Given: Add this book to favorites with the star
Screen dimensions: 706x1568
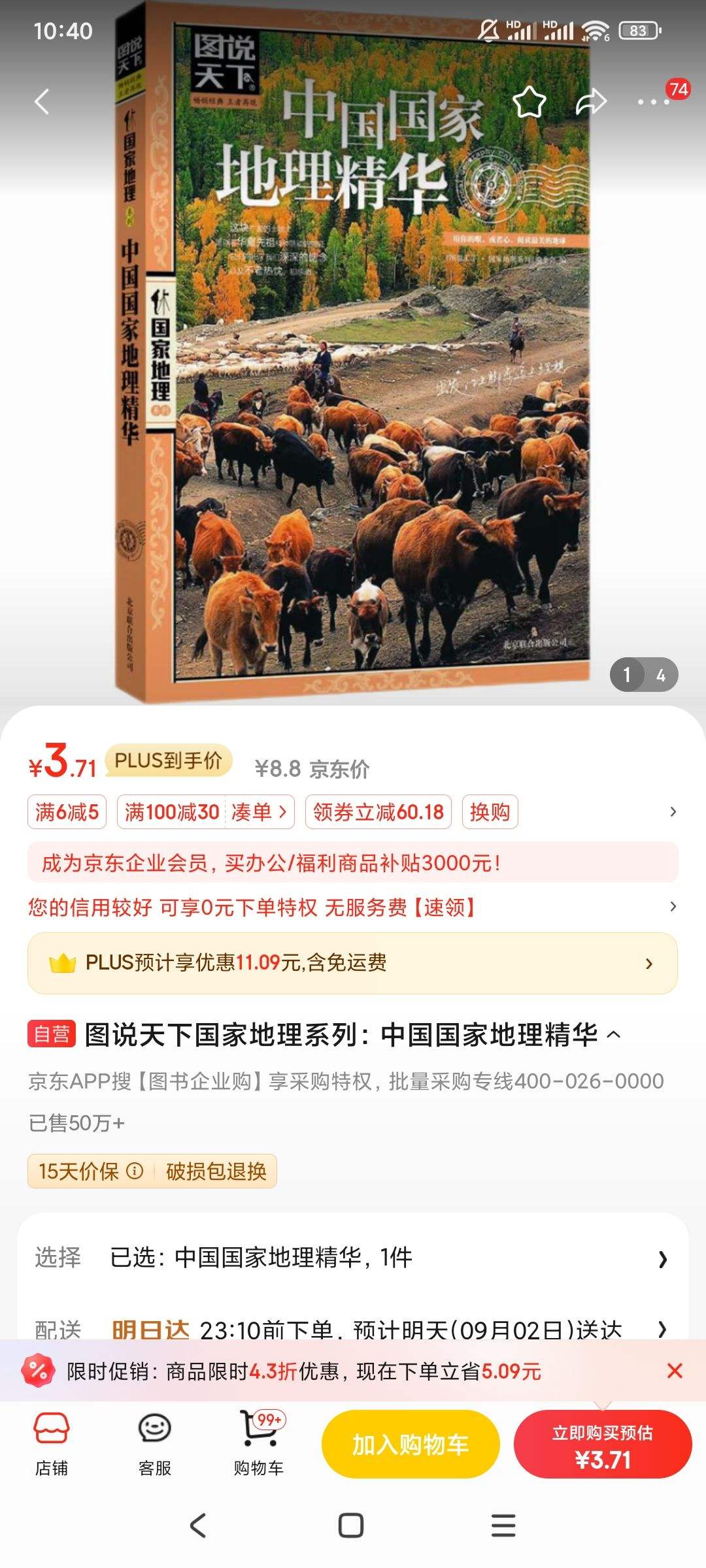Looking at the screenshot, I should pyautogui.click(x=529, y=102).
